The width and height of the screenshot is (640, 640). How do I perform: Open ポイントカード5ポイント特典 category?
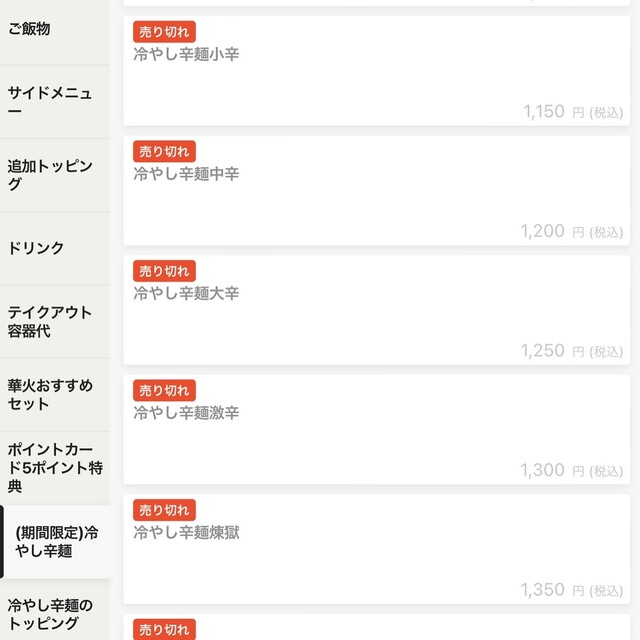[x=55, y=468]
